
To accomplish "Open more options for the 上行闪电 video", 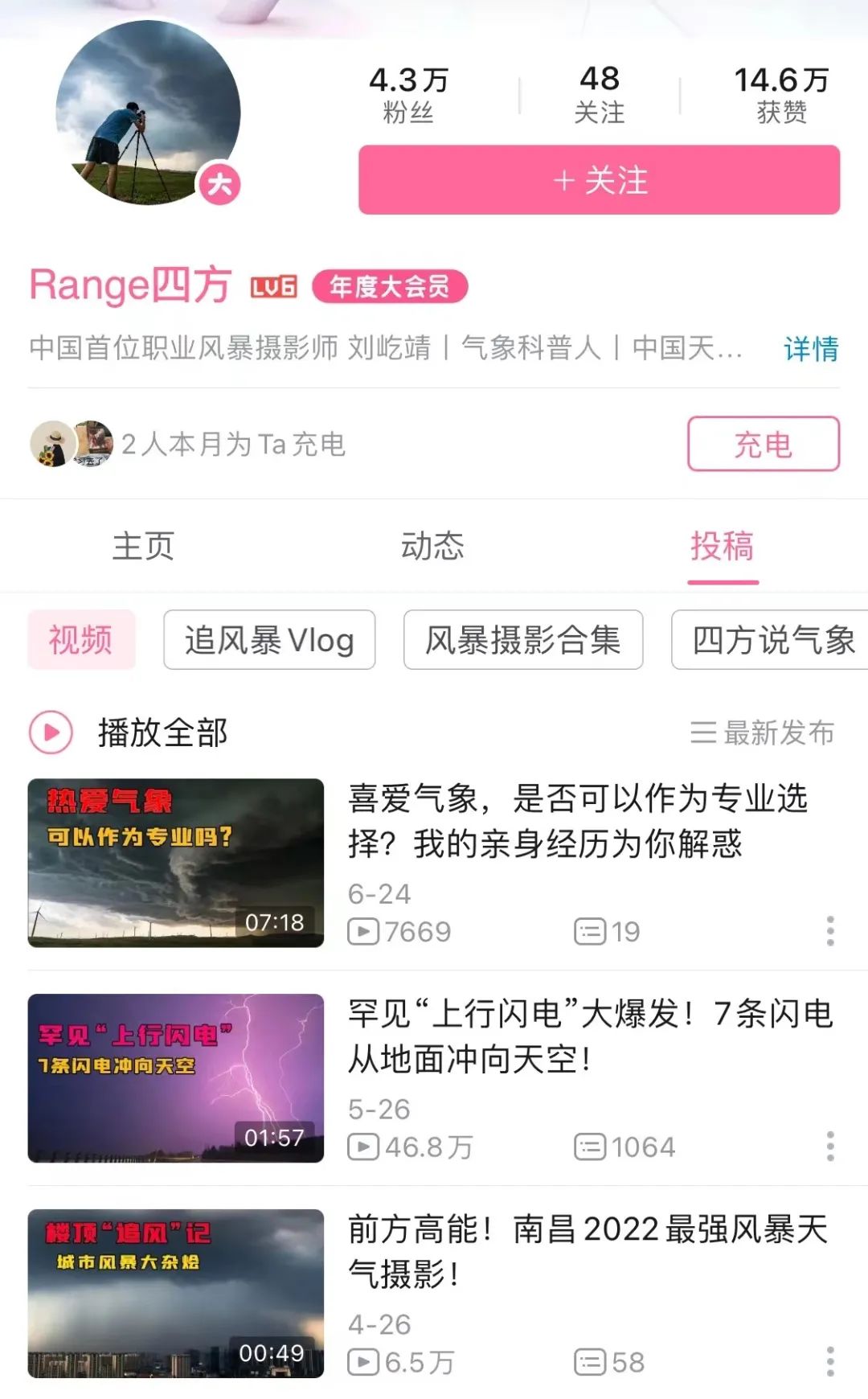I will (x=830, y=1147).
